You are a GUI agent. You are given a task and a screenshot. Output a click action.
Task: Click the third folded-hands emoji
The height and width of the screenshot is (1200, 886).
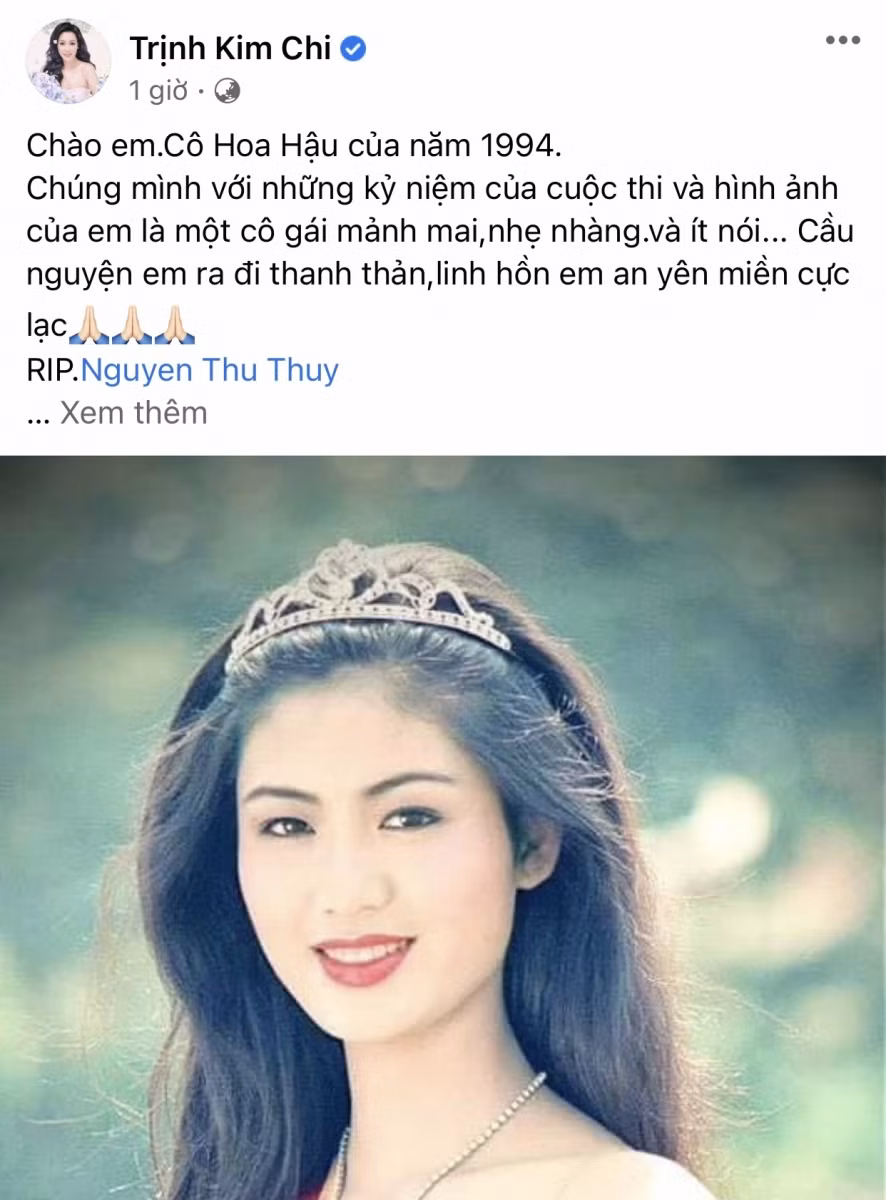tap(175, 323)
